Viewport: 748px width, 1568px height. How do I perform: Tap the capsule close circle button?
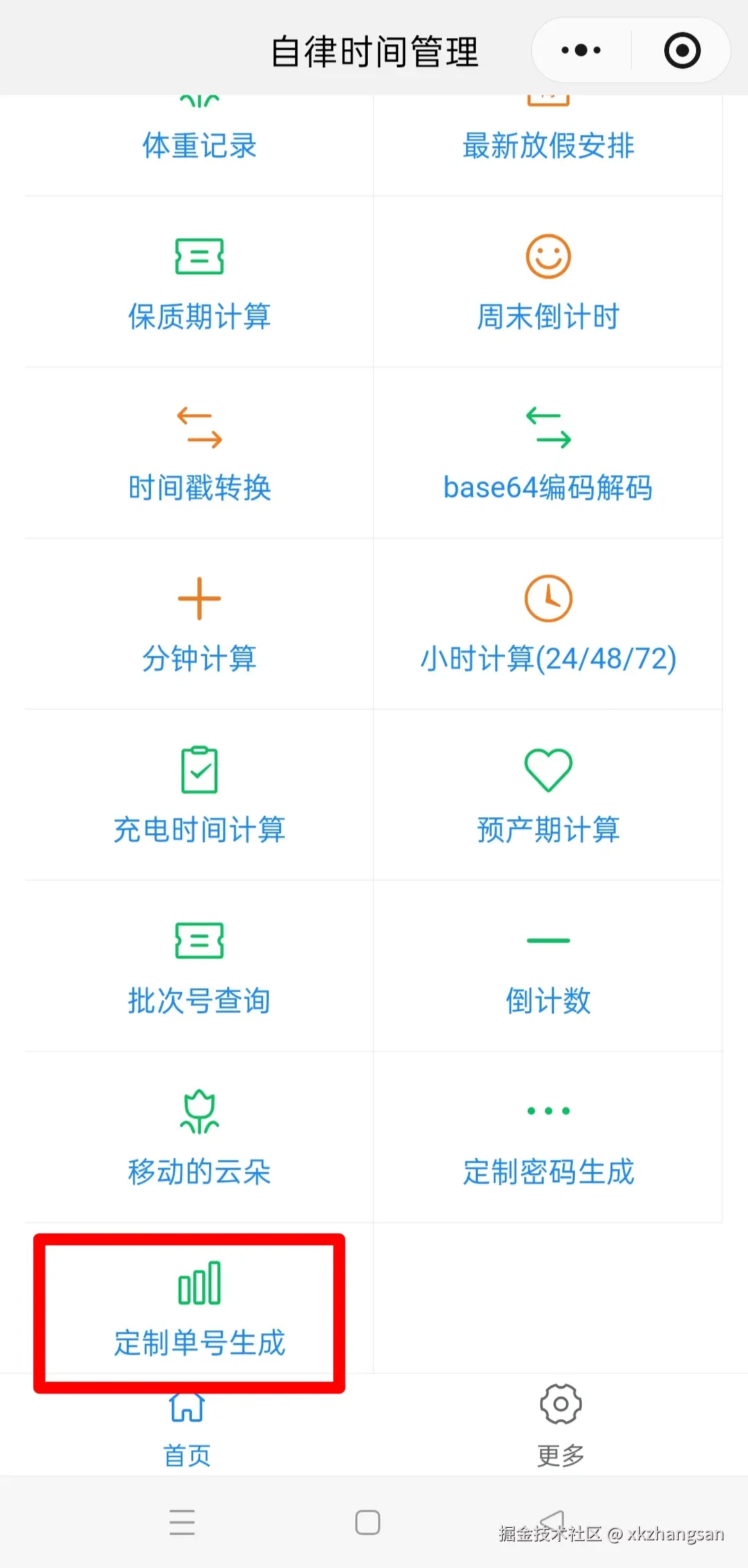click(x=681, y=49)
